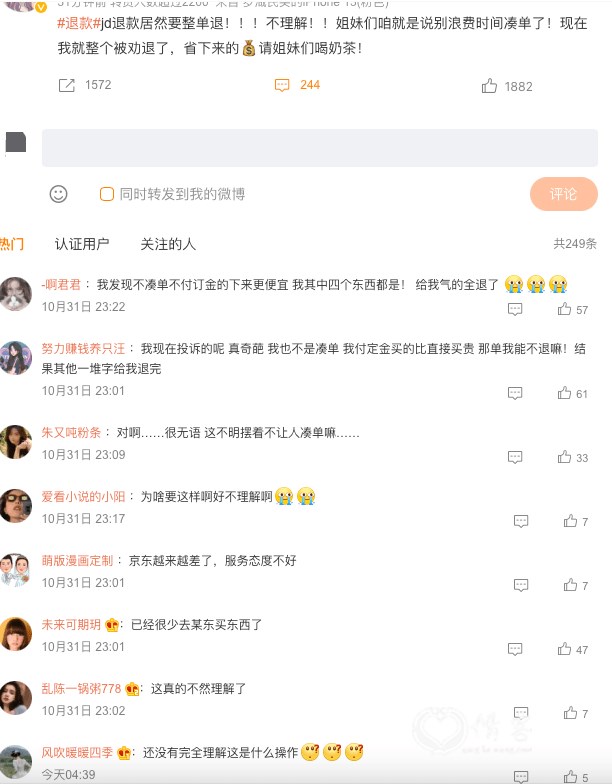Image resolution: width=612 pixels, height=784 pixels.
Task: Reply to 乱陈一锅粥778's comment
Action: pyautogui.click(x=521, y=713)
